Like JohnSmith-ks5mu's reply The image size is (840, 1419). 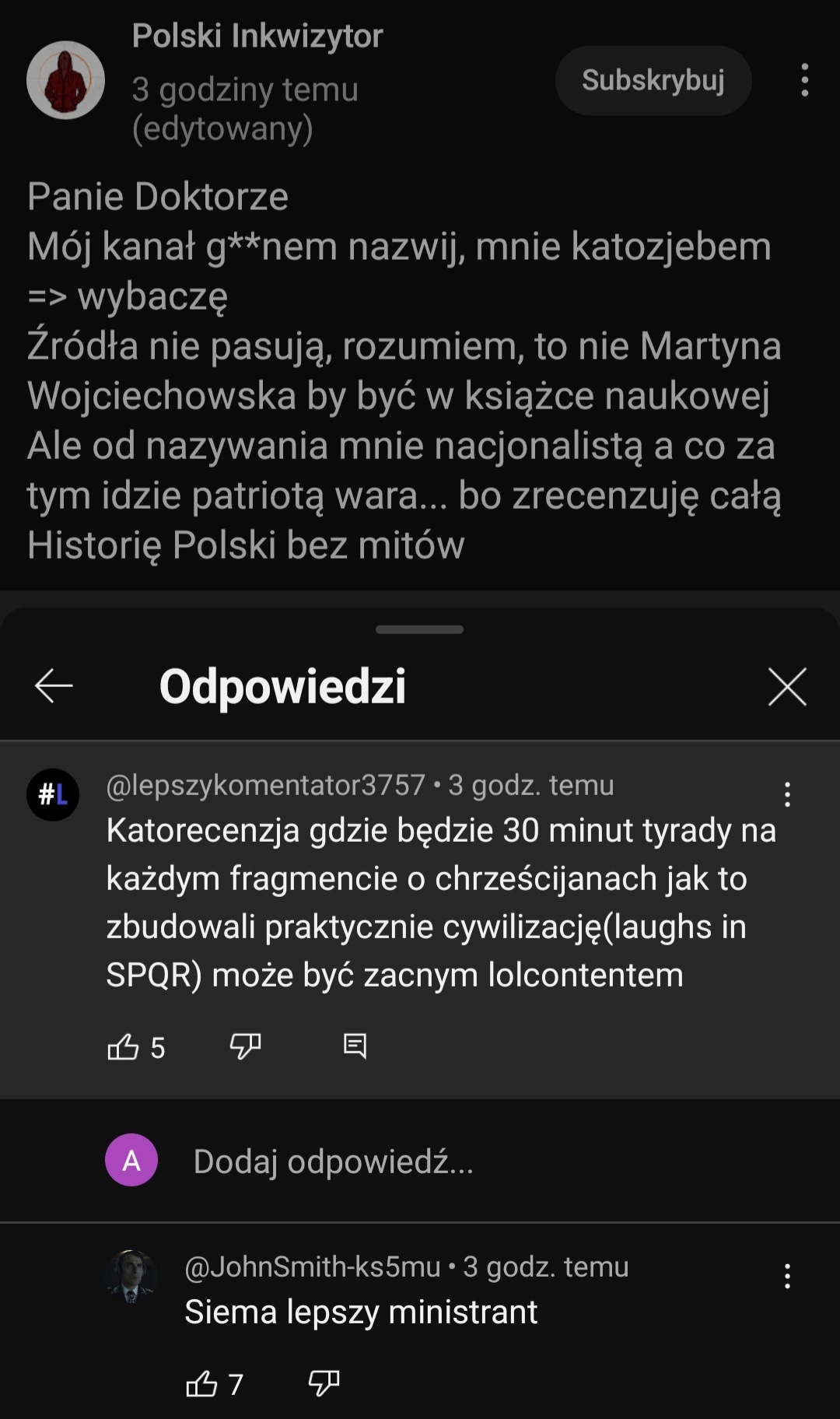click(x=201, y=1384)
